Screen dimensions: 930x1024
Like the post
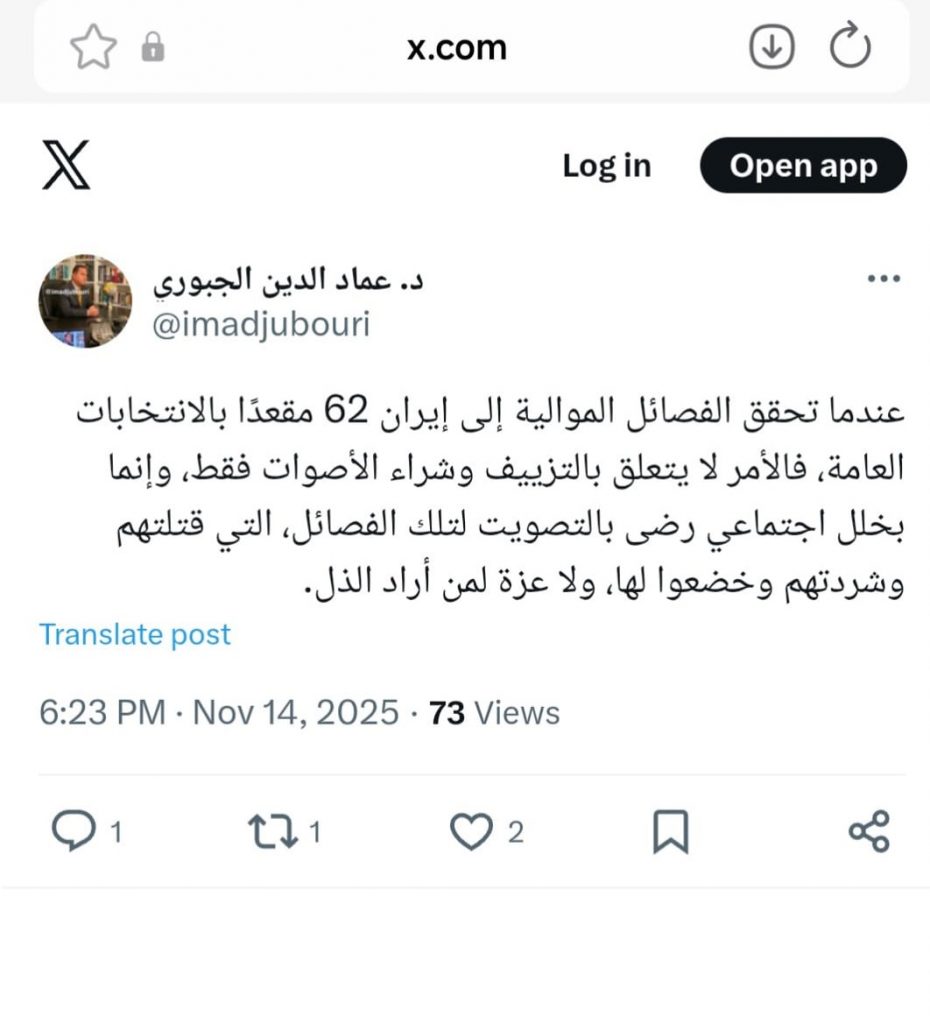pyautogui.click(x=470, y=832)
